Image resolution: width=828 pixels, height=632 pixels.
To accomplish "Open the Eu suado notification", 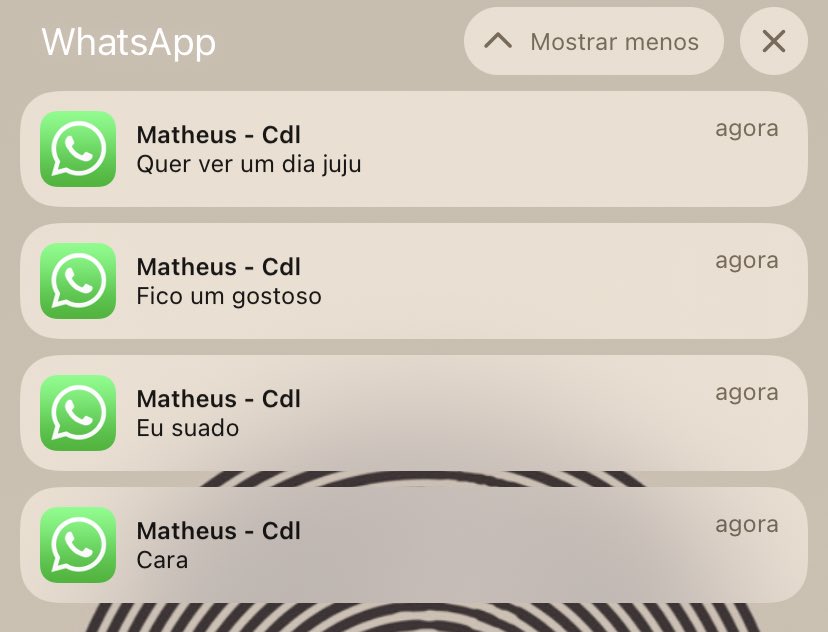I will 414,413.
